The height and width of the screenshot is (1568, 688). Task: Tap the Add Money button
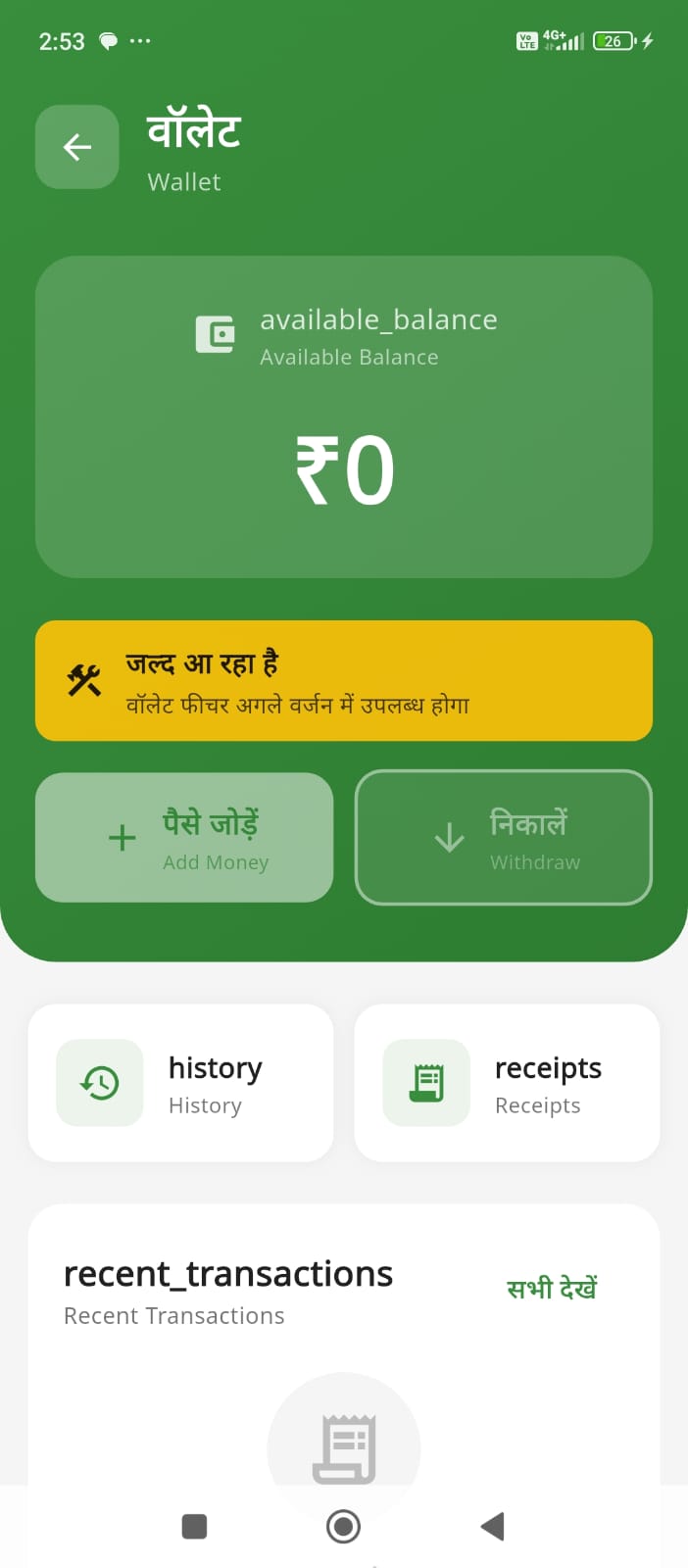(x=184, y=838)
